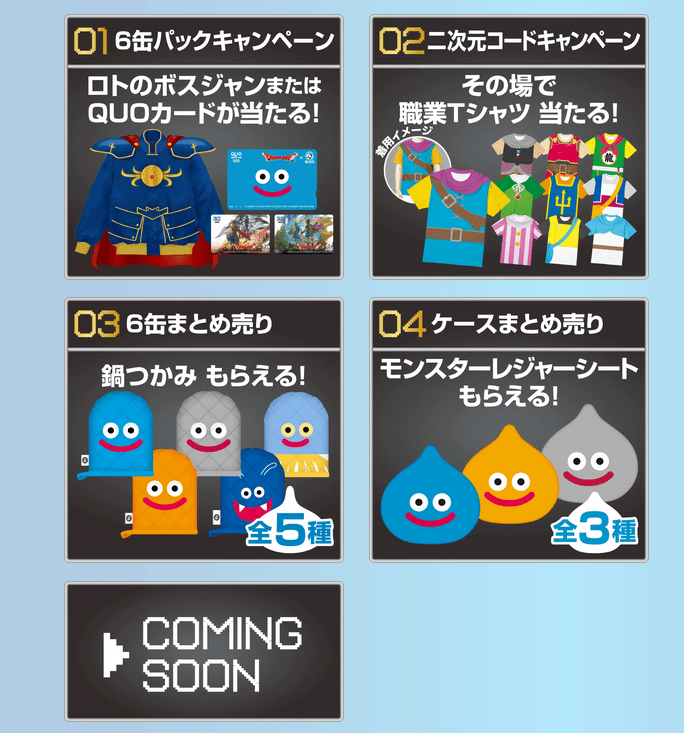The height and width of the screenshot is (733, 684).
Task: Select the 04 ケースまとめ売り campaign card
Action: click(509, 430)
